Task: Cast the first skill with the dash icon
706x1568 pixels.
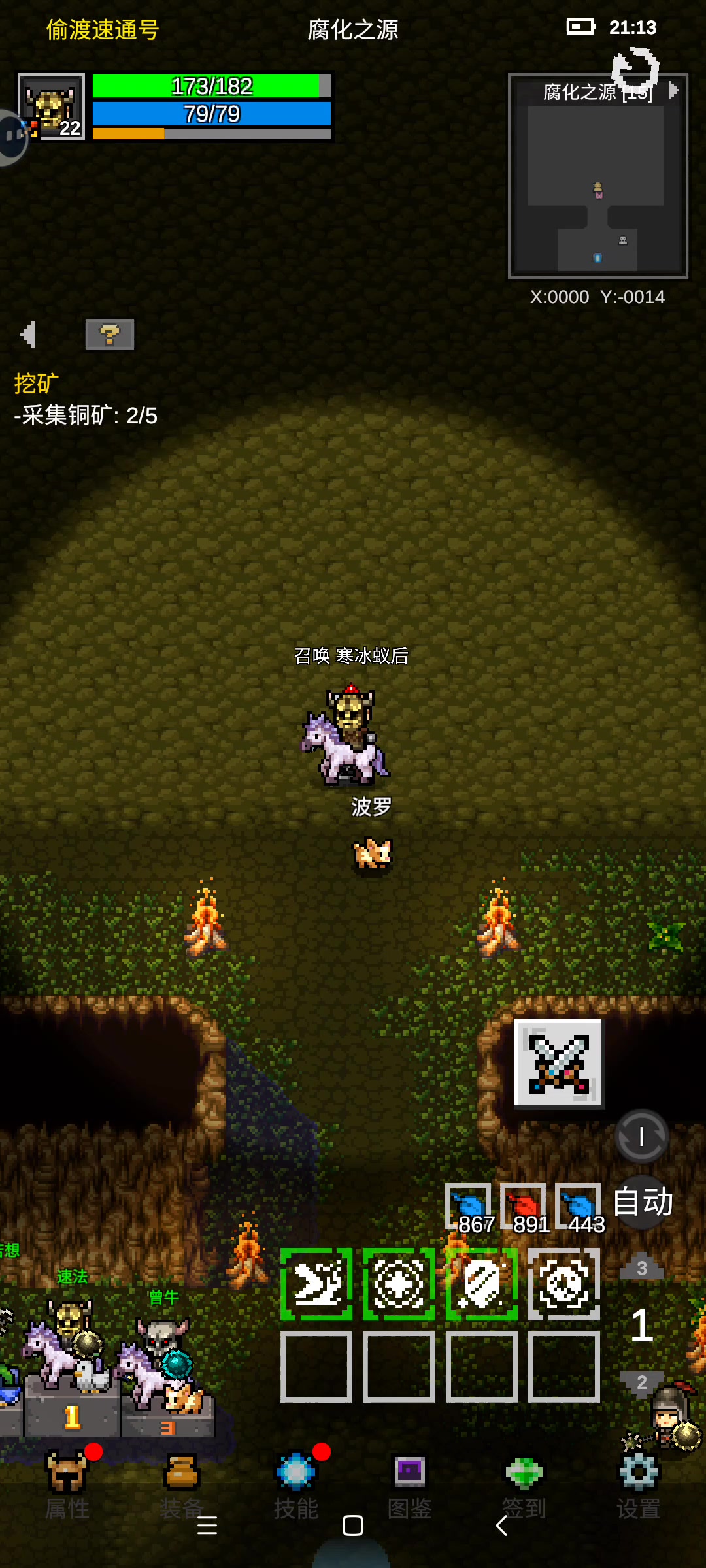Action: coord(316,1284)
